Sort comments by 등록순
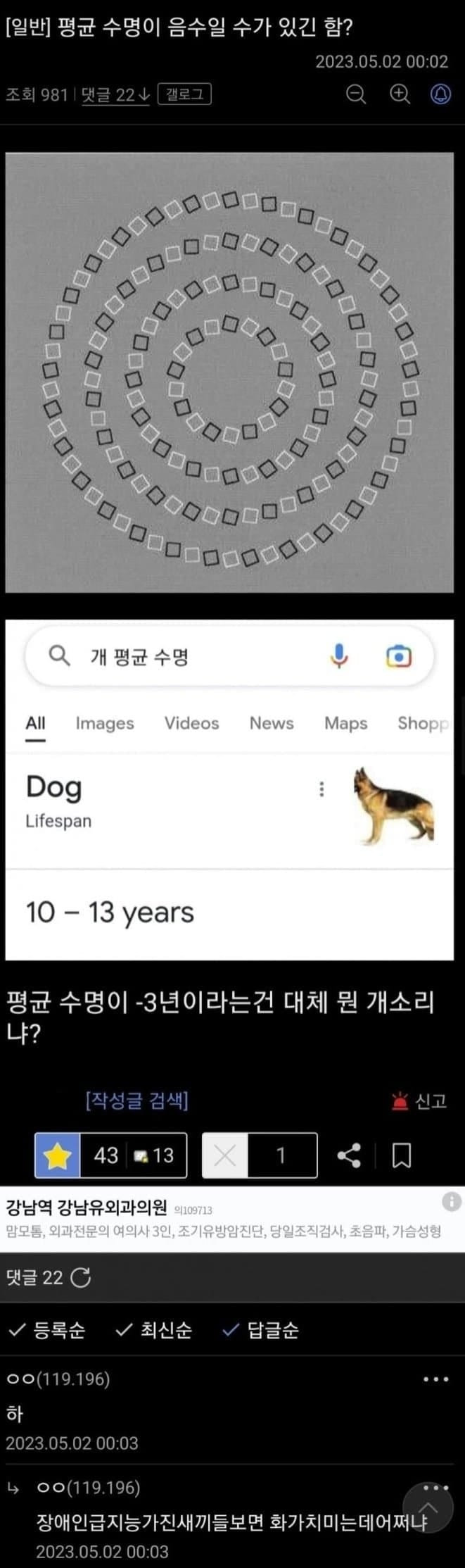The image size is (465, 1568). point(46,1329)
